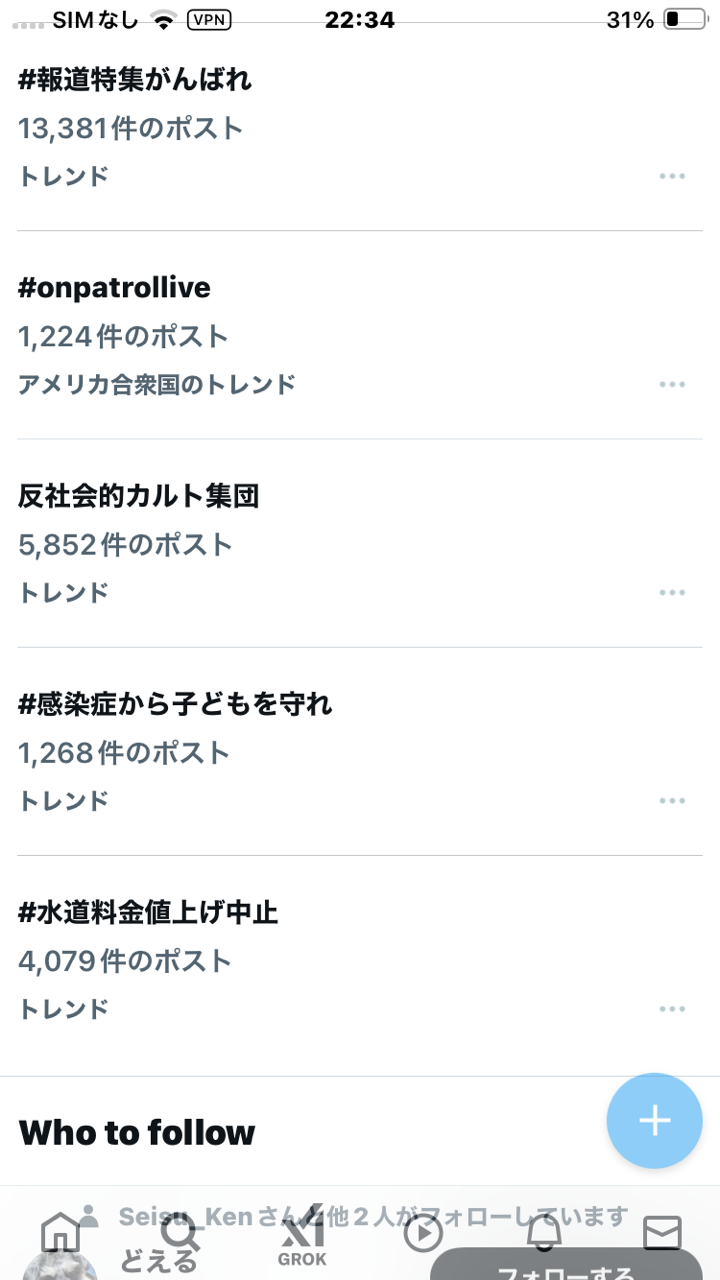Screen dimensions: 720x1280
Task: Open the 反社会的カルト集団 trend
Action: point(360,543)
